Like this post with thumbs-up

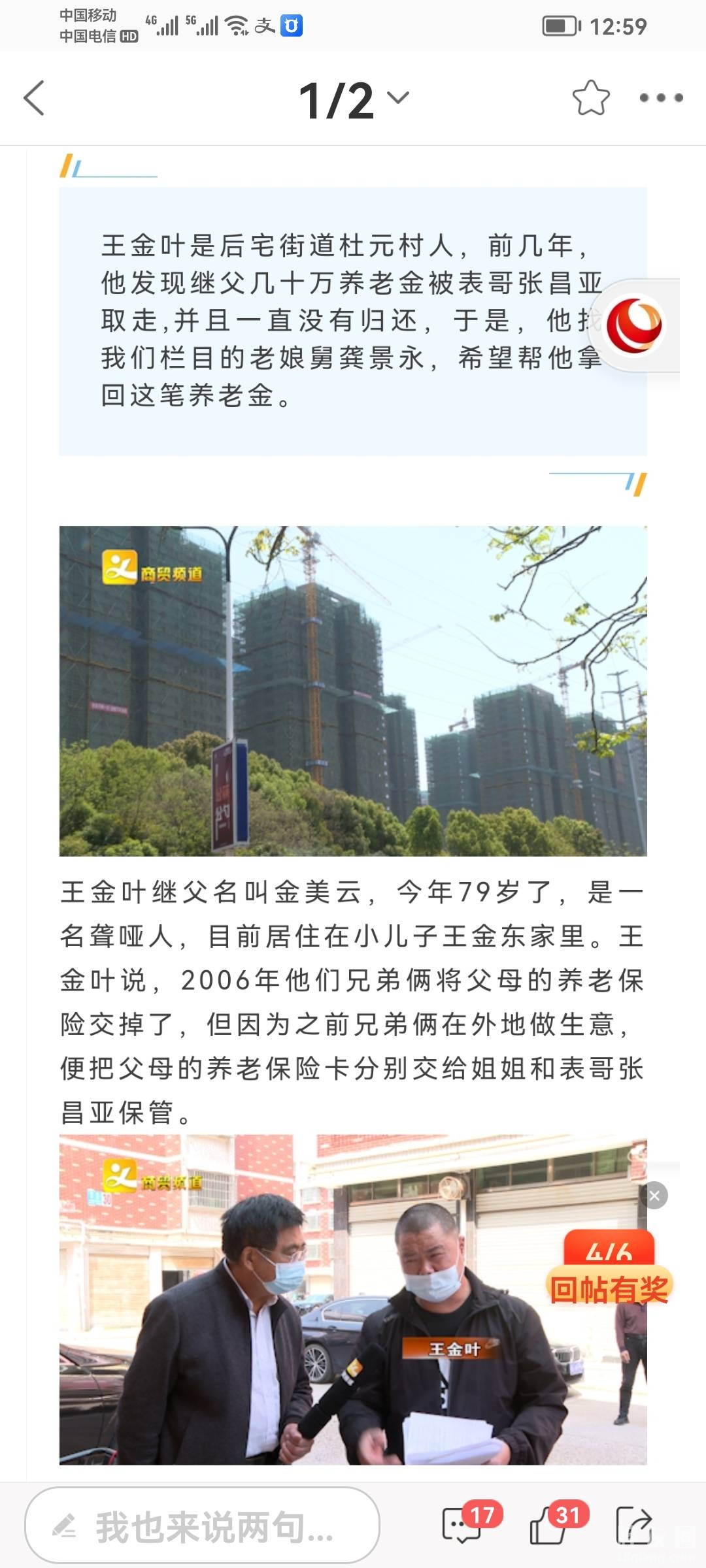[548, 1526]
